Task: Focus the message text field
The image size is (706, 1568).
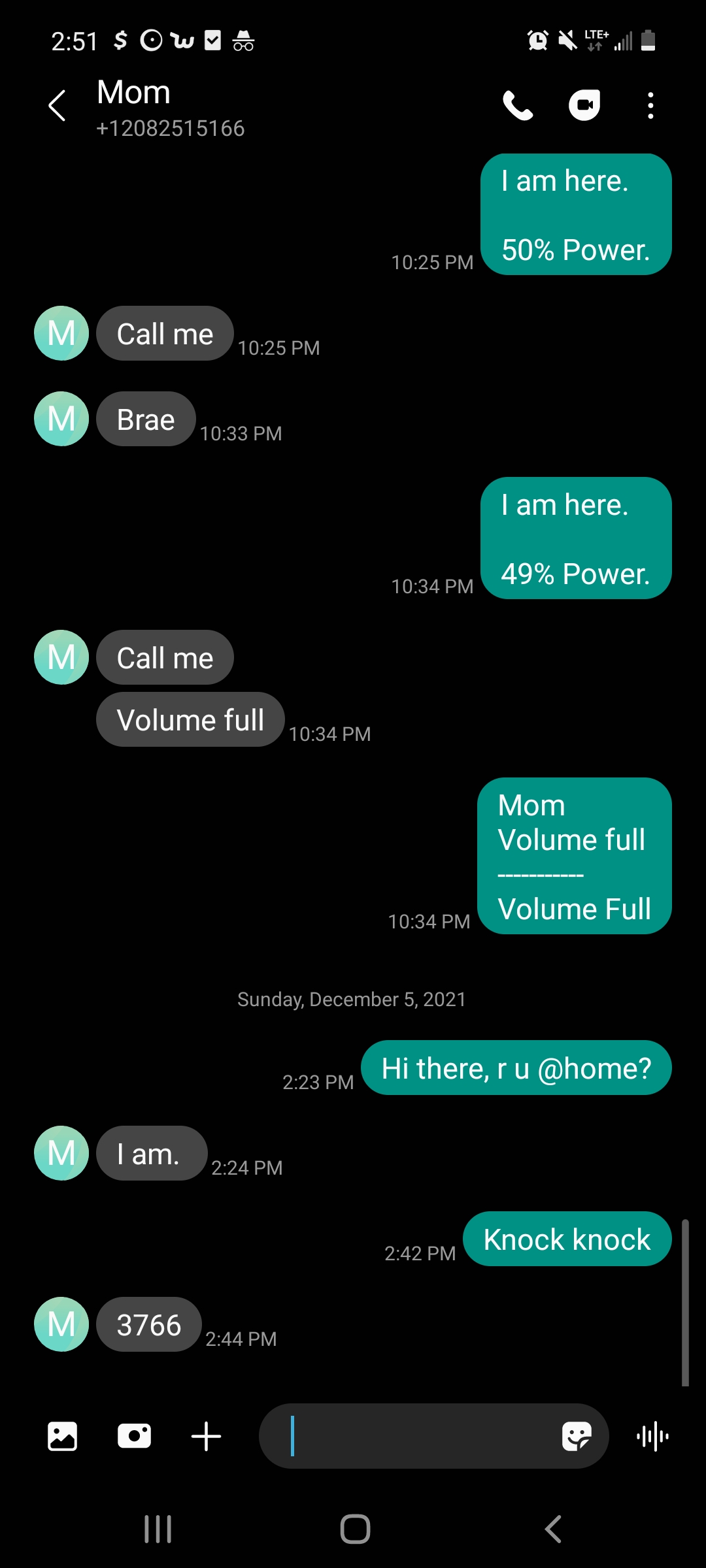Action: pyautogui.click(x=418, y=1436)
